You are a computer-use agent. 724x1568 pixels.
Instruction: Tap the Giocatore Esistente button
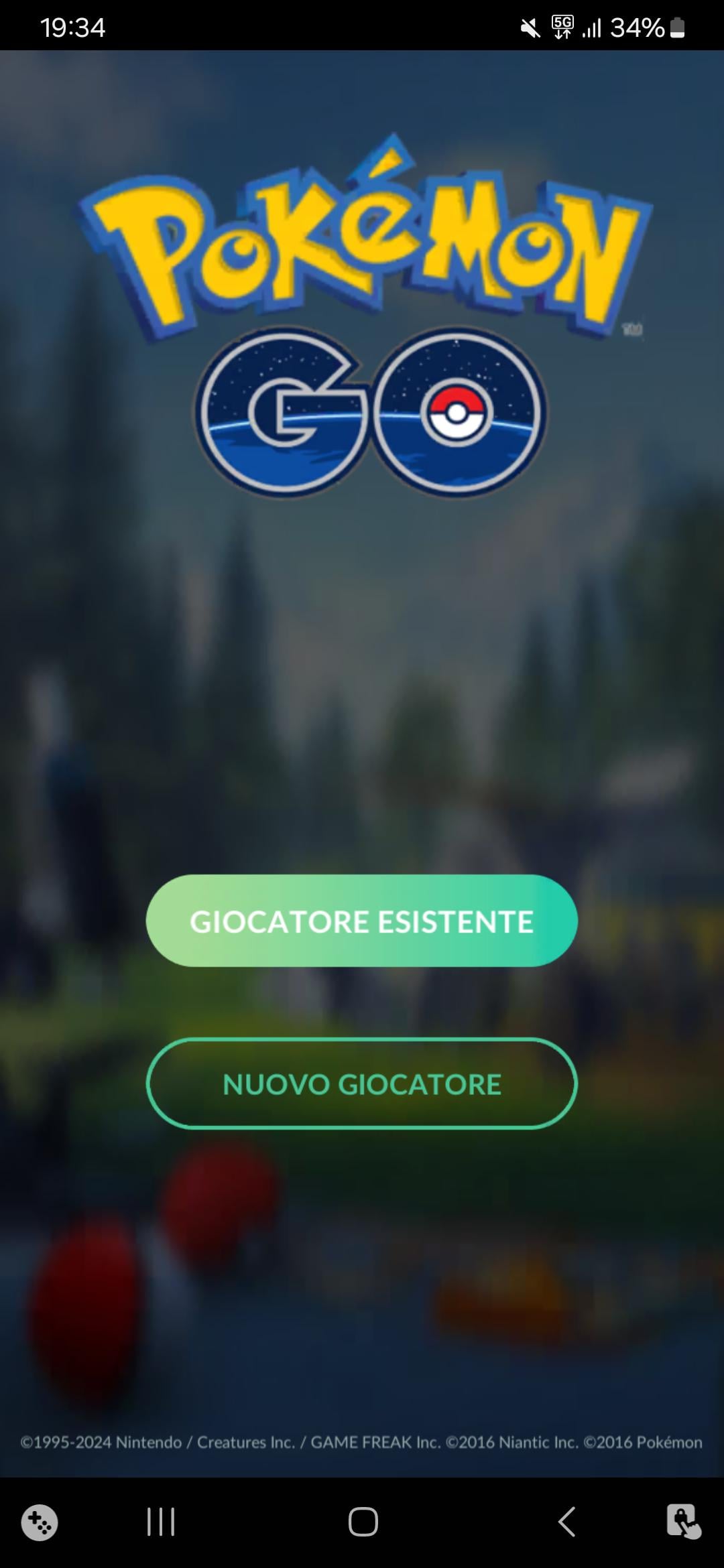(x=361, y=920)
